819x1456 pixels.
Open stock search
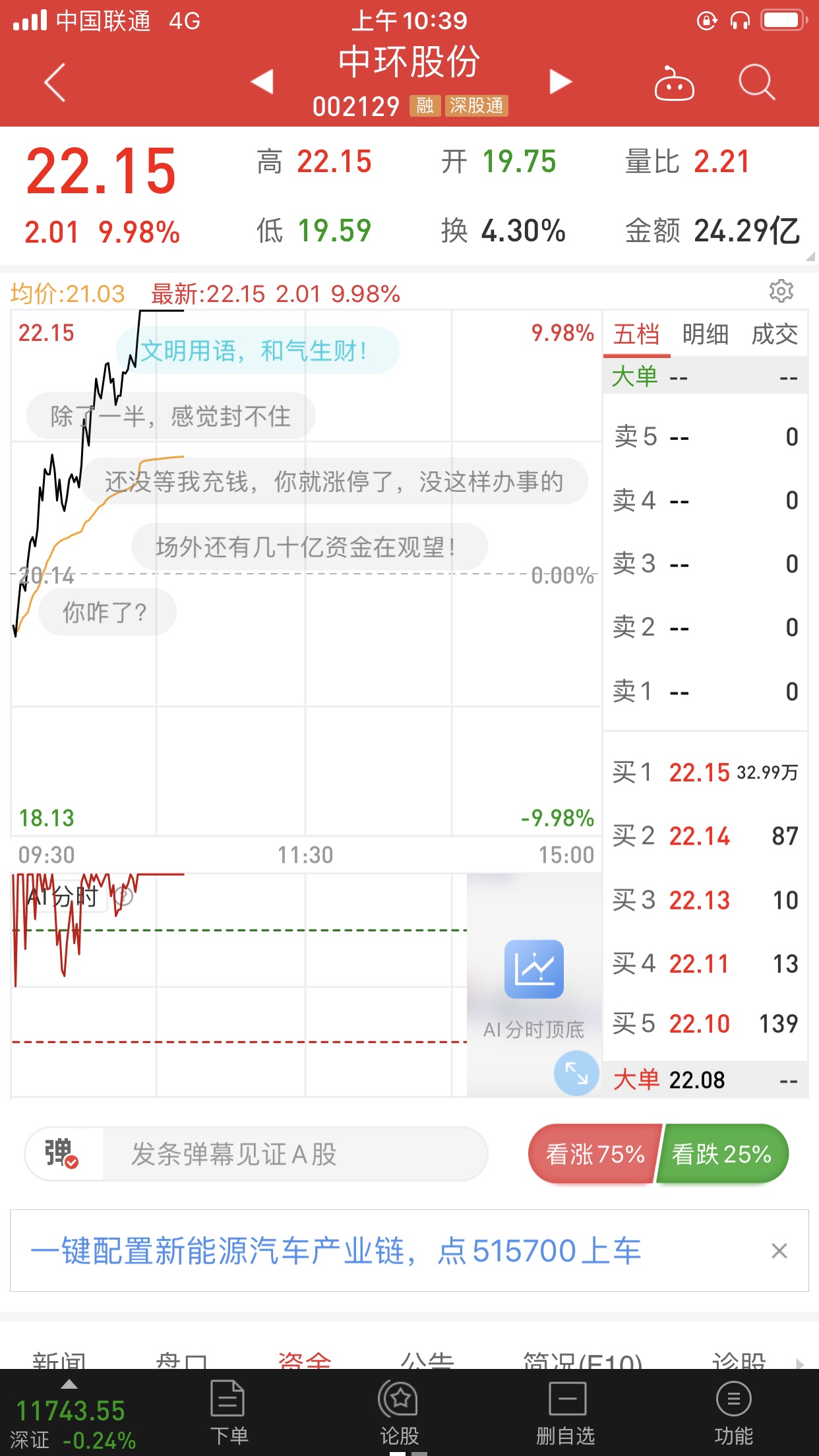point(756,82)
